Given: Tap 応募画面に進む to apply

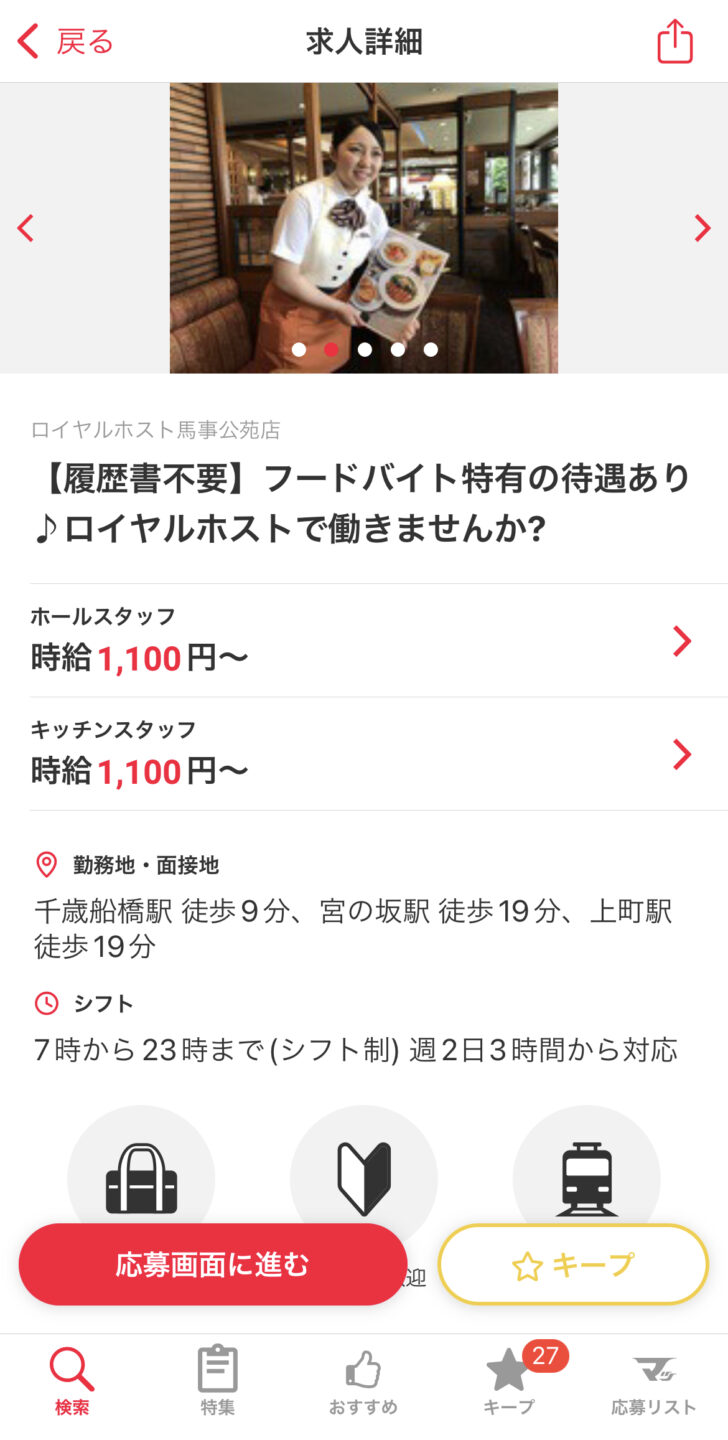Looking at the screenshot, I should coord(213,1264).
